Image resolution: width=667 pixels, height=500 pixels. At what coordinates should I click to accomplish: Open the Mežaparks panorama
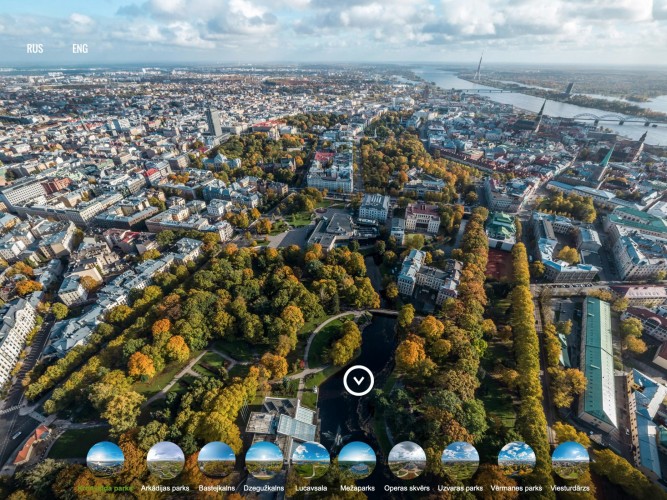(x=357, y=461)
